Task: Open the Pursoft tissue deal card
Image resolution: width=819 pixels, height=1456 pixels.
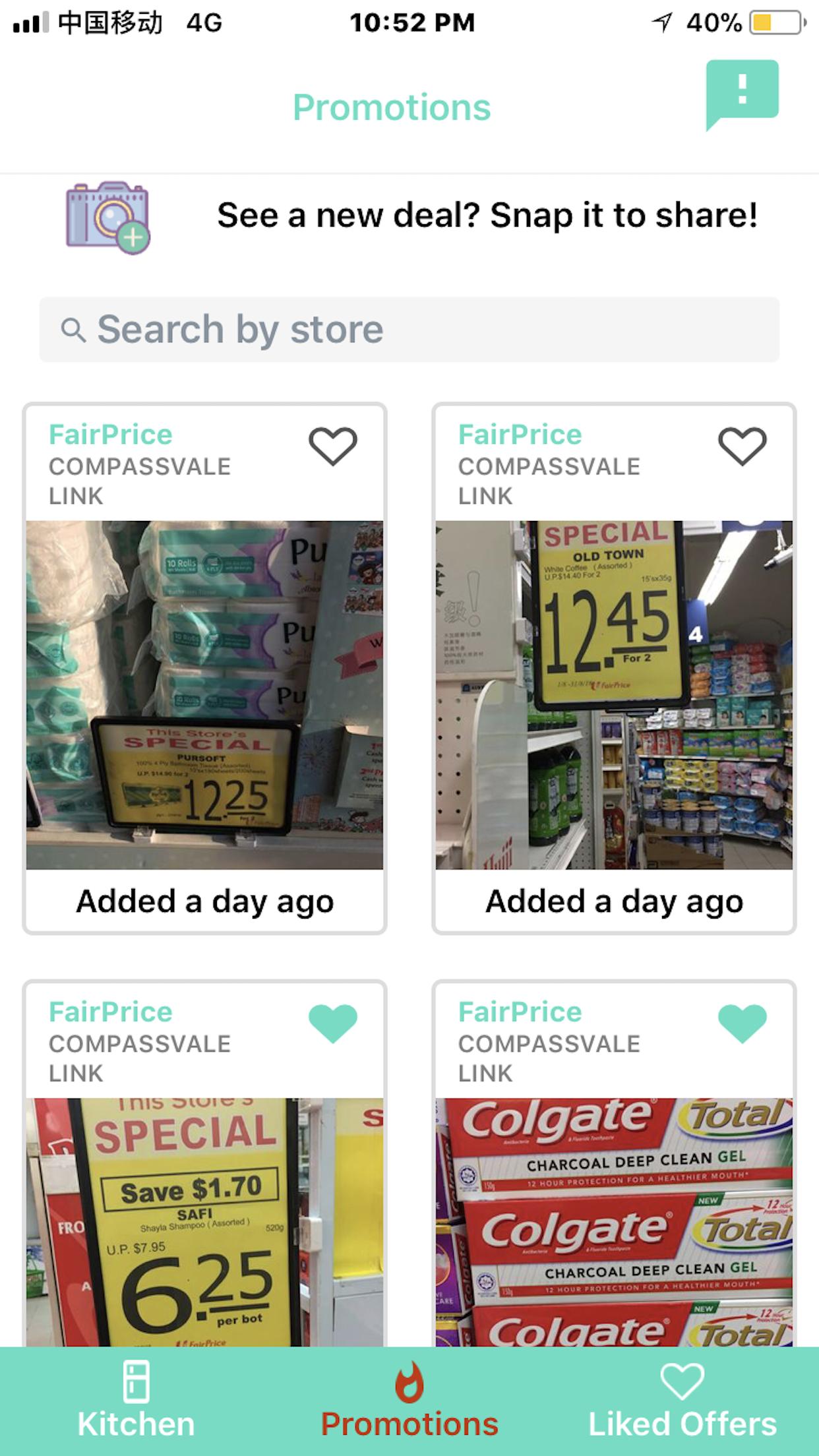Action: [204, 695]
